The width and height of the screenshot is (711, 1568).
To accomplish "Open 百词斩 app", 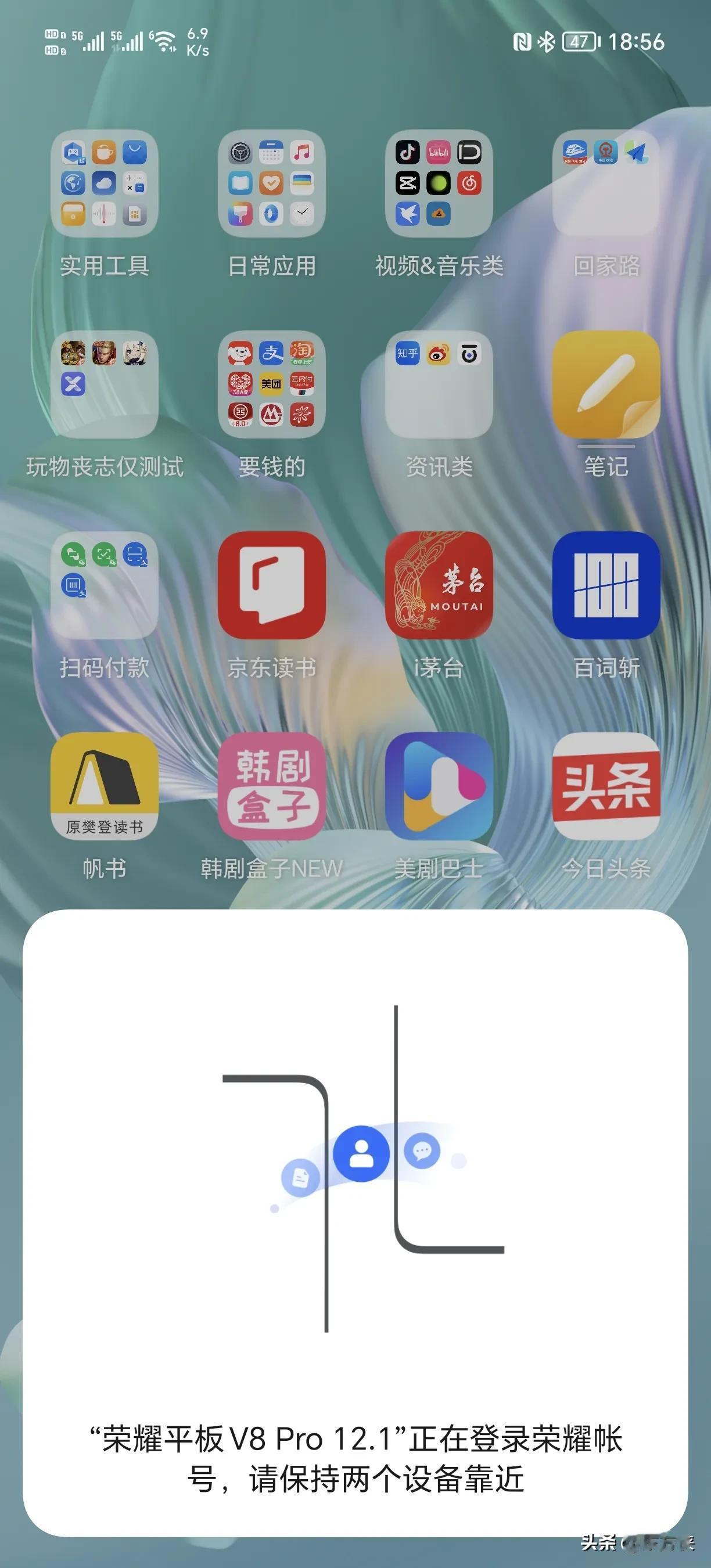I will (606, 585).
